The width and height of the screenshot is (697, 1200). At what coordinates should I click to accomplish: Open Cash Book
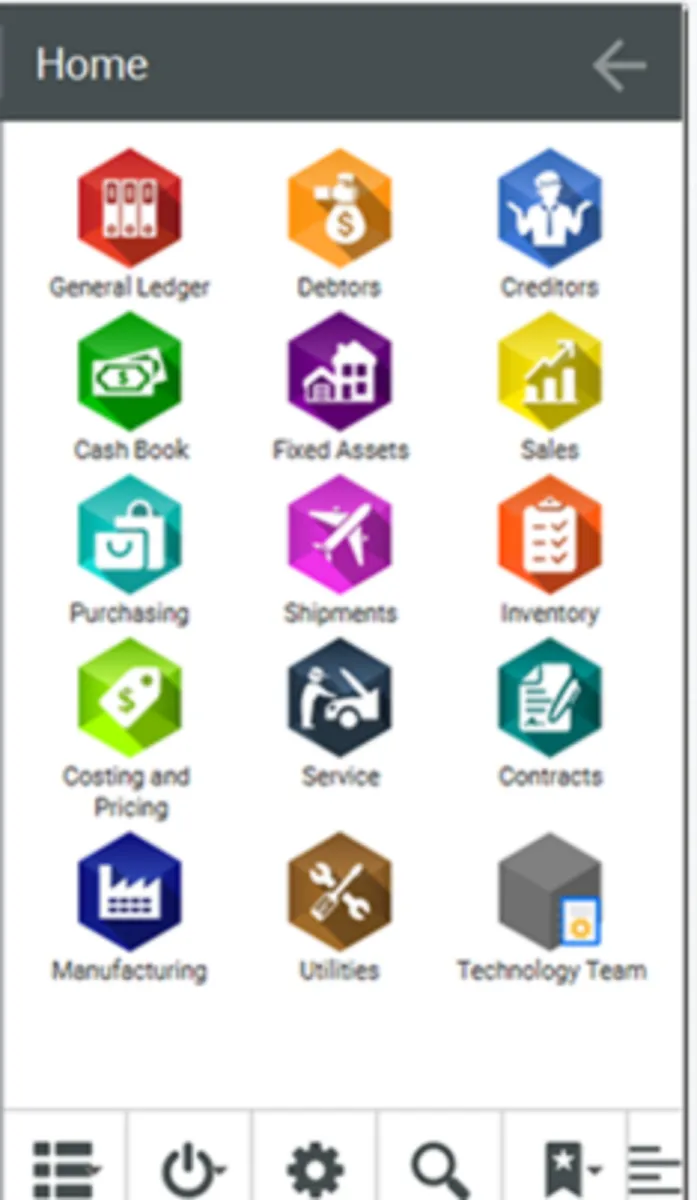point(130,371)
